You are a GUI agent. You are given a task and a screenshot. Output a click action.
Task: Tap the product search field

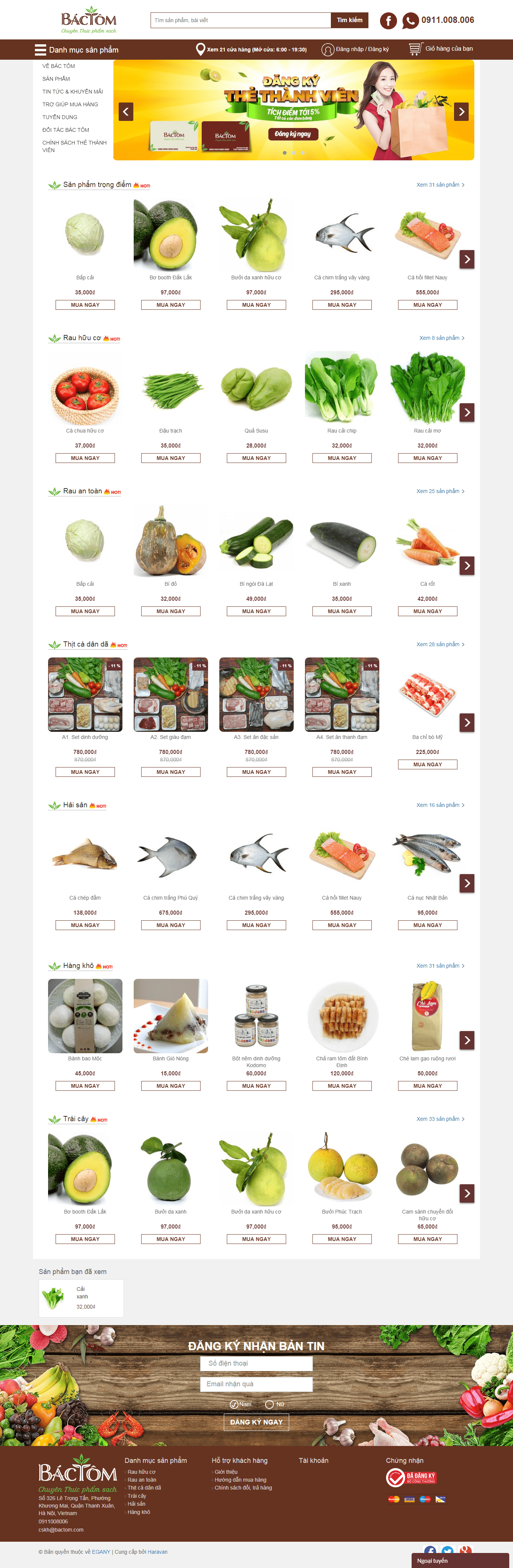(x=240, y=20)
